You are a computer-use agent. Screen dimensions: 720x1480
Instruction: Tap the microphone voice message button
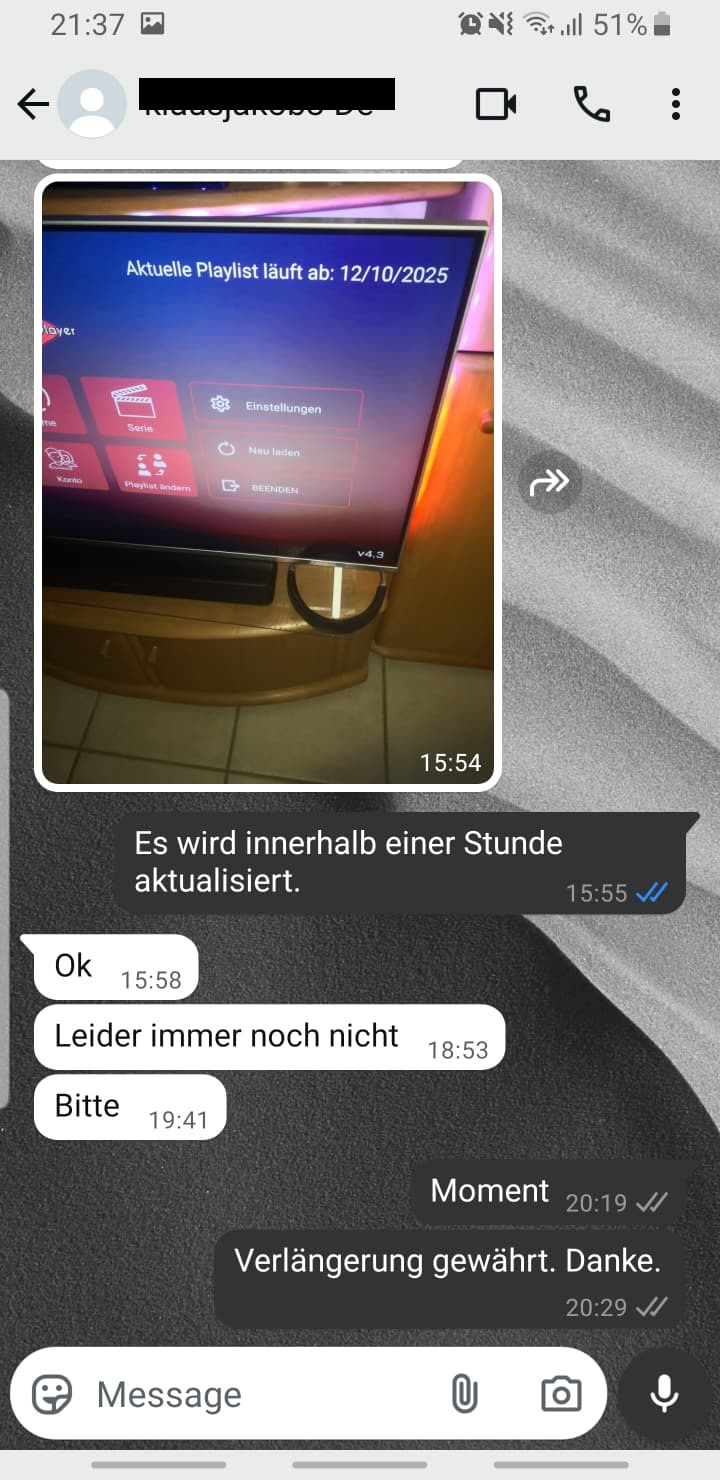(665, 1394)
